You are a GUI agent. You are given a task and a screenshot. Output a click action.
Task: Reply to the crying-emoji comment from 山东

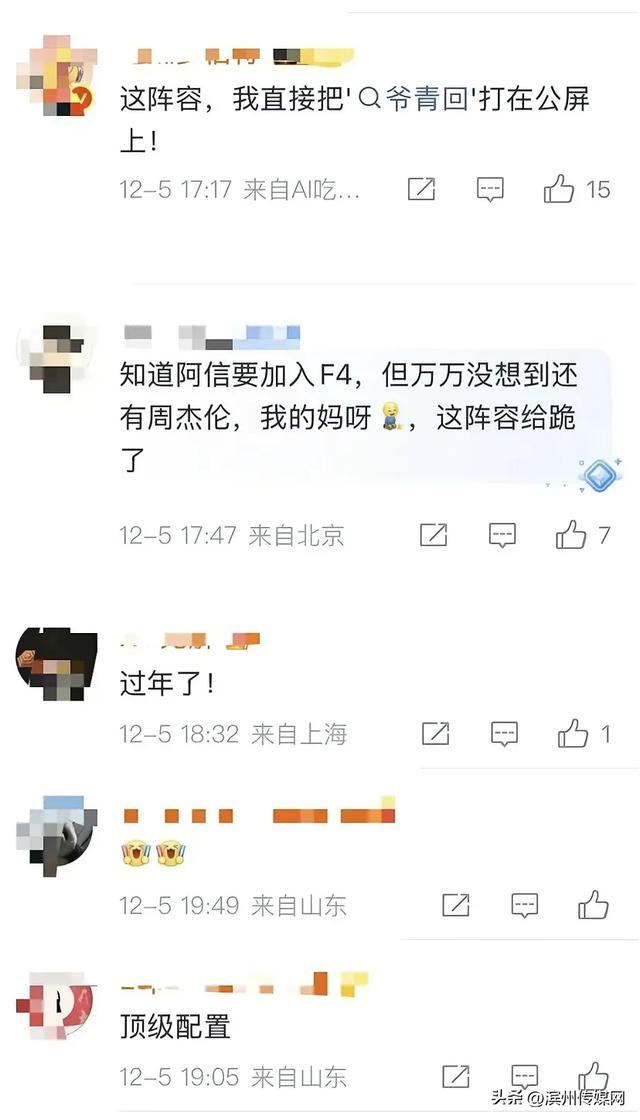pos(524,905)
